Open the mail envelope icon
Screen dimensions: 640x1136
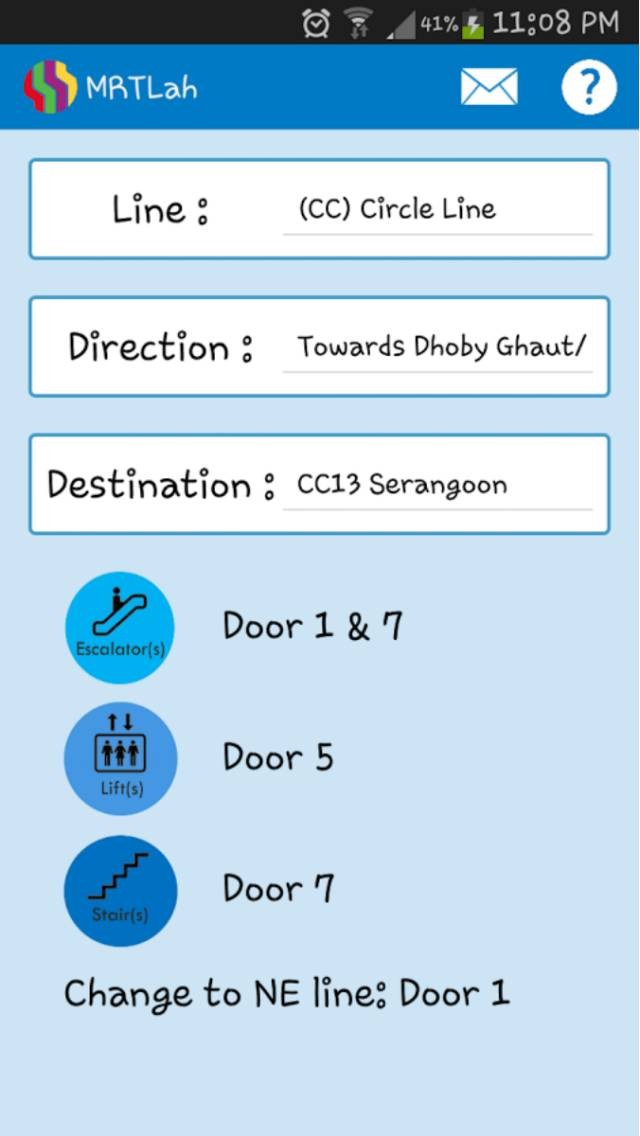(x=489, y=87)
